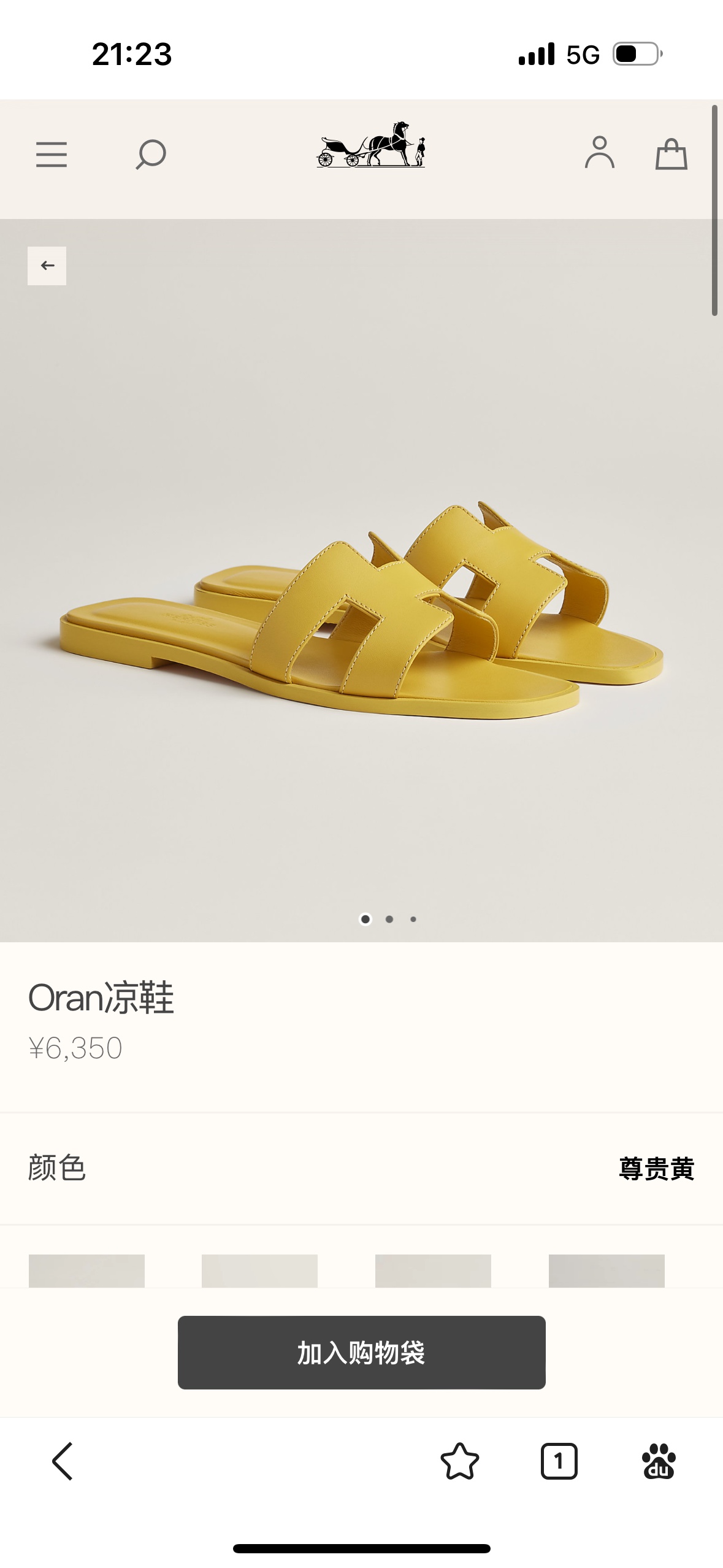
Task: Open the Baidu paw home button
Action: coord(659,1461)
